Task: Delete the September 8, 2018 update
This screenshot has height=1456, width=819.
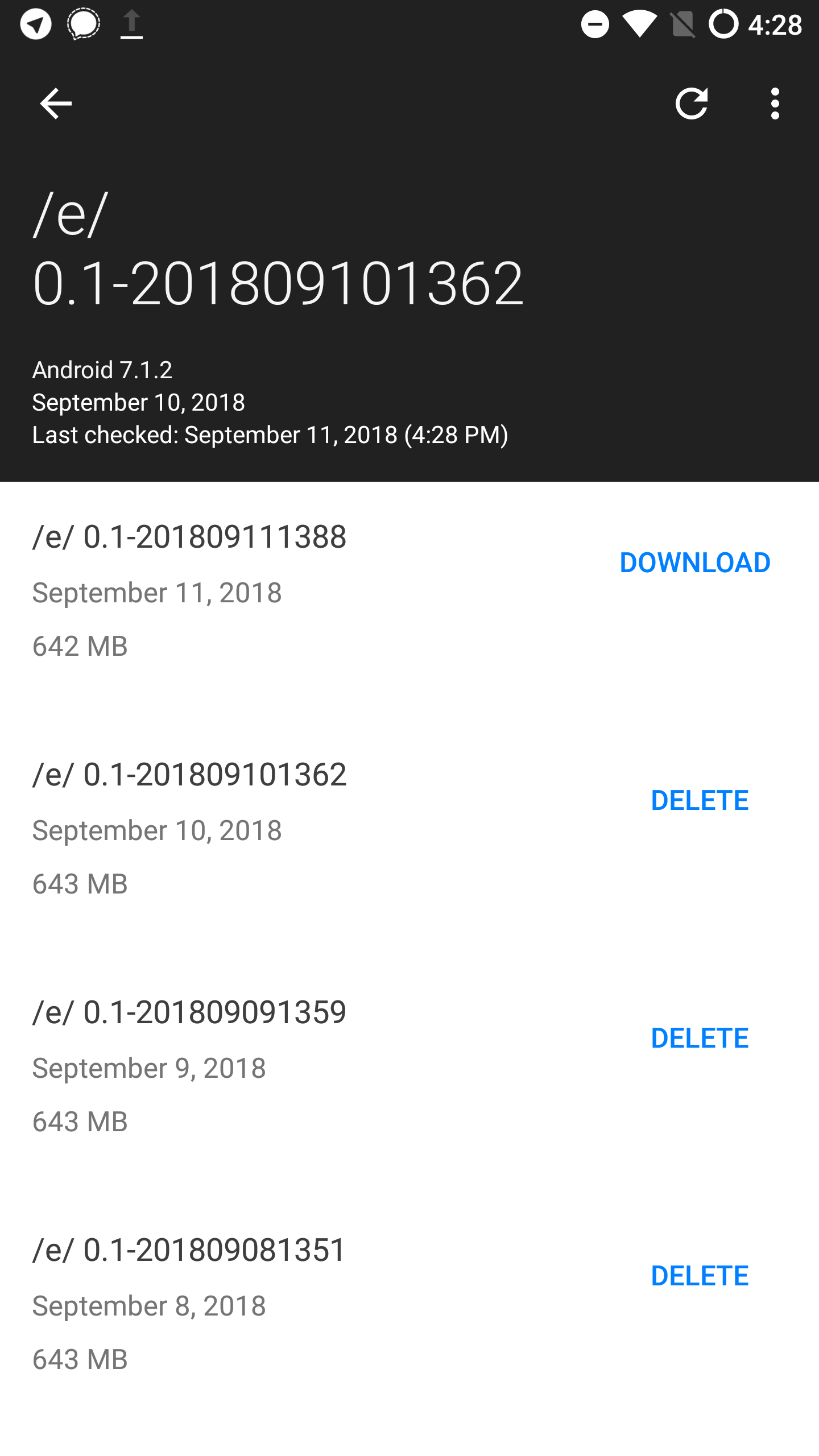Action: tap(699, 1276)
